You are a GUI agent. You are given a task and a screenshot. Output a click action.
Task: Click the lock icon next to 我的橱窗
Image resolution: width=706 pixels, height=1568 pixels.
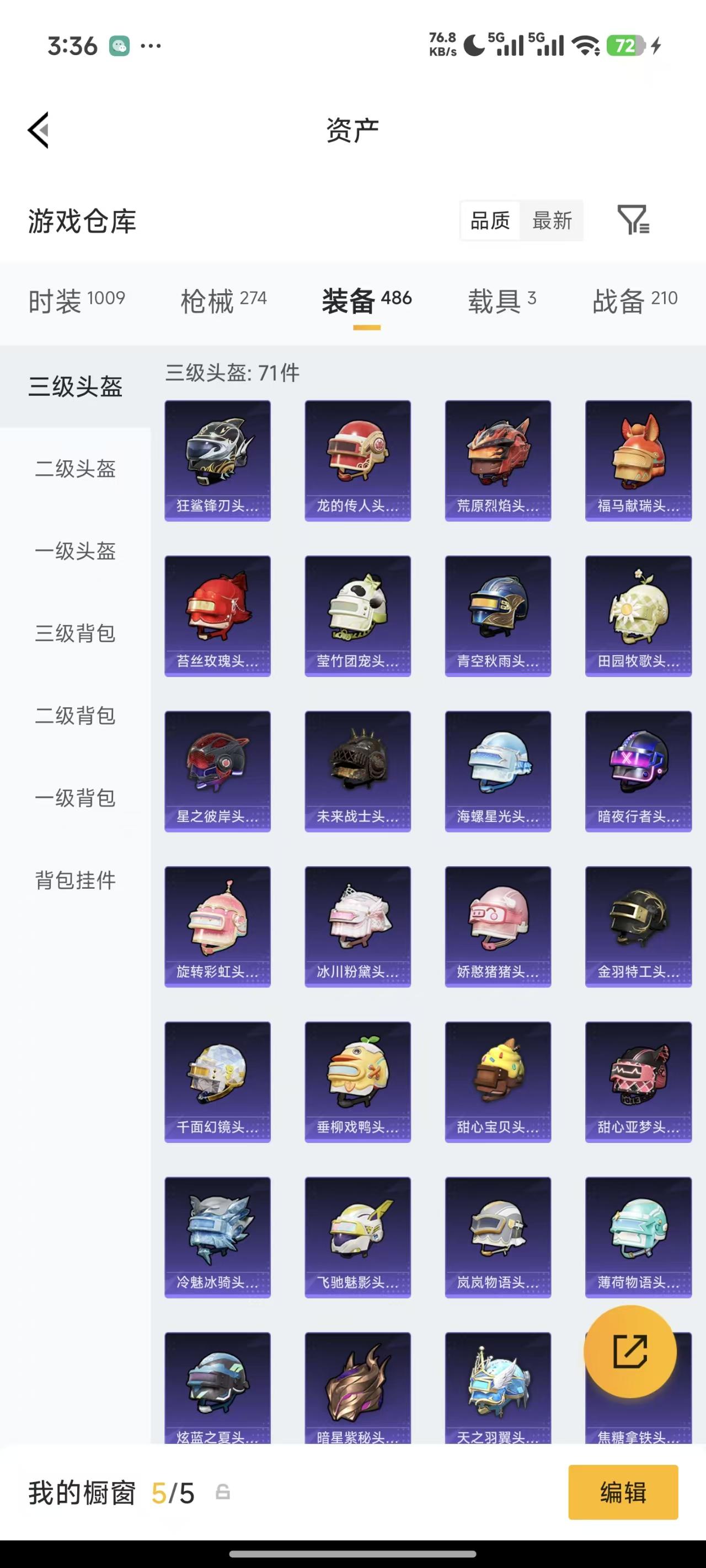pos(222,1494)
